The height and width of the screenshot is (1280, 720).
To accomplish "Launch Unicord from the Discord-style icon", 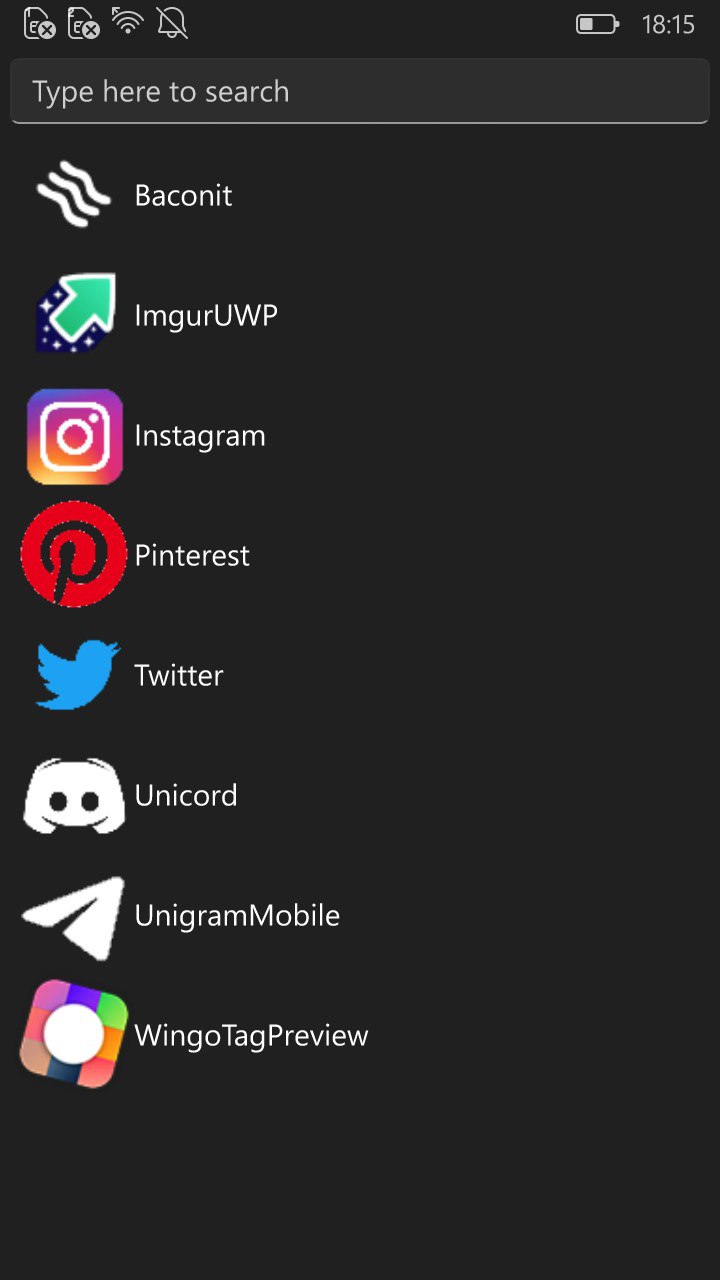I will (x=73, y=794).
